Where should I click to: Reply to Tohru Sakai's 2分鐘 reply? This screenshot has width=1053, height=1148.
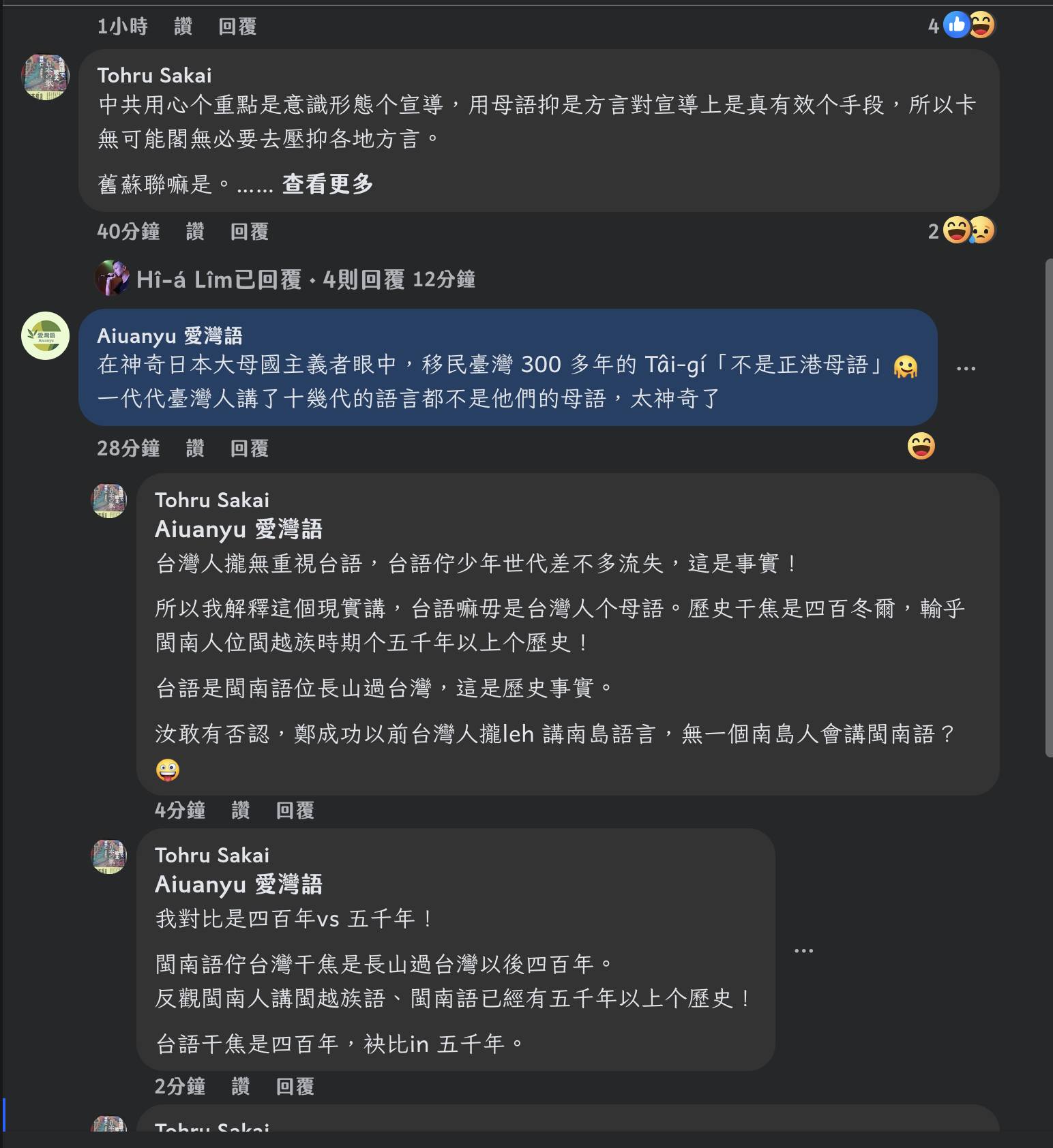coord(295,1087)
